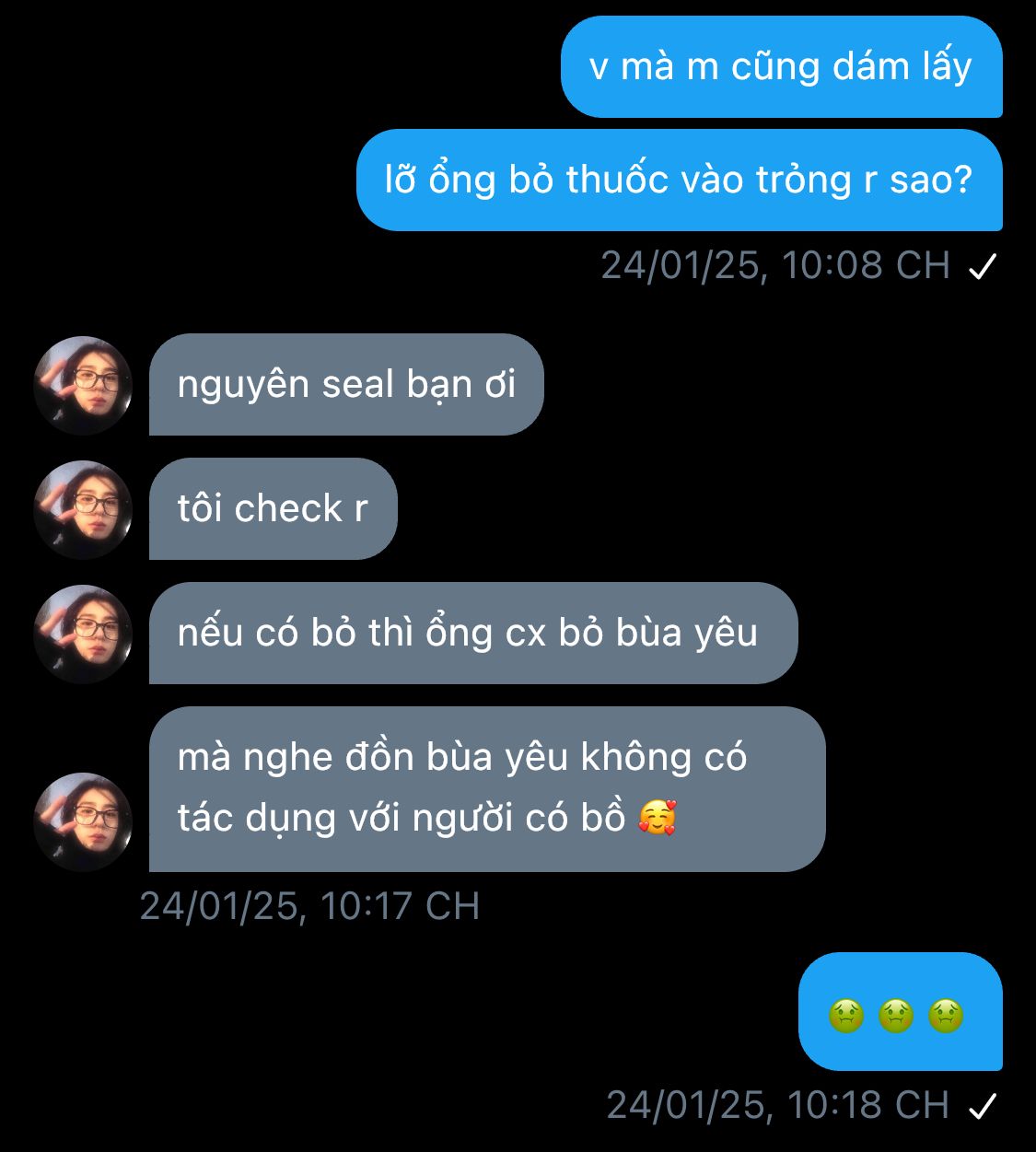Open profile picture beside "nếu có bỏ thì ổng"
Screen dimensions: 1036x1152
point(83,634)
